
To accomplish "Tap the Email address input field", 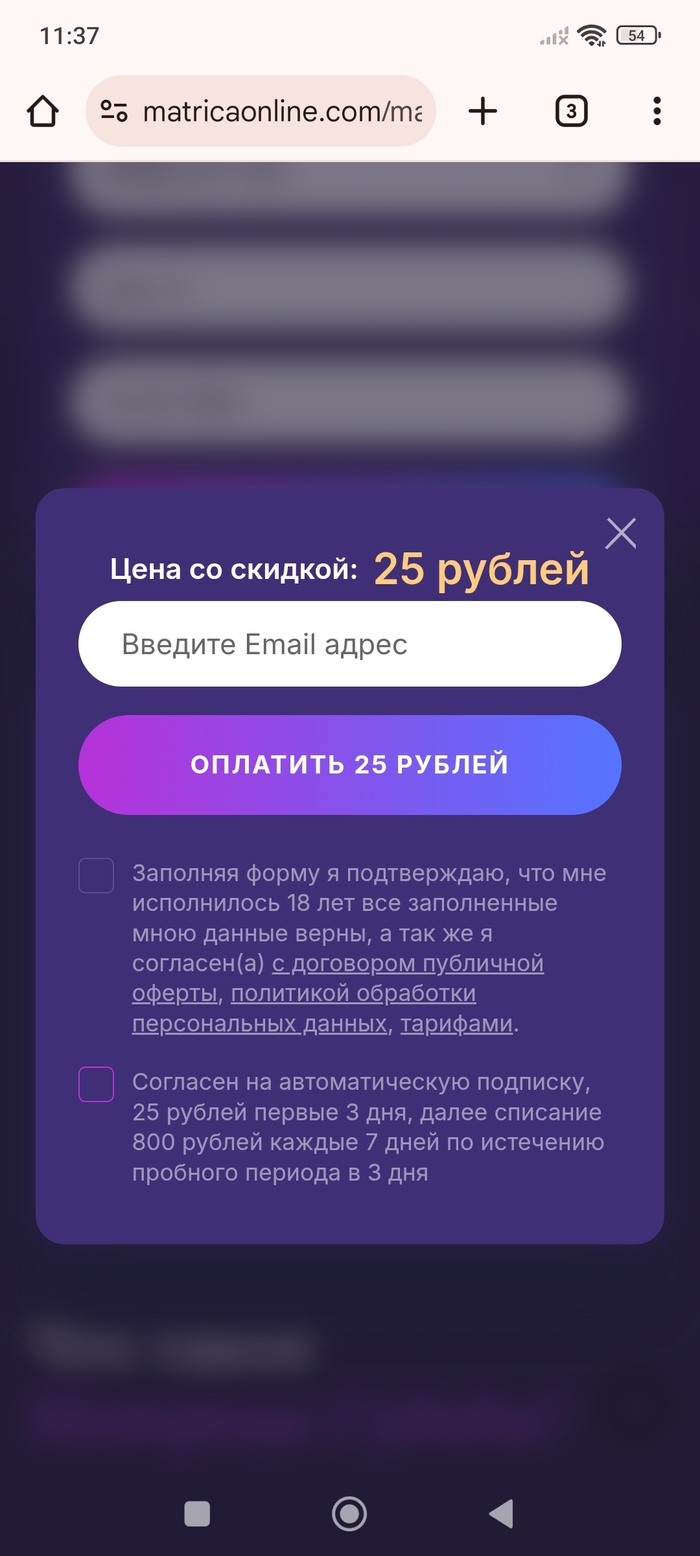I will pos(349,644).
